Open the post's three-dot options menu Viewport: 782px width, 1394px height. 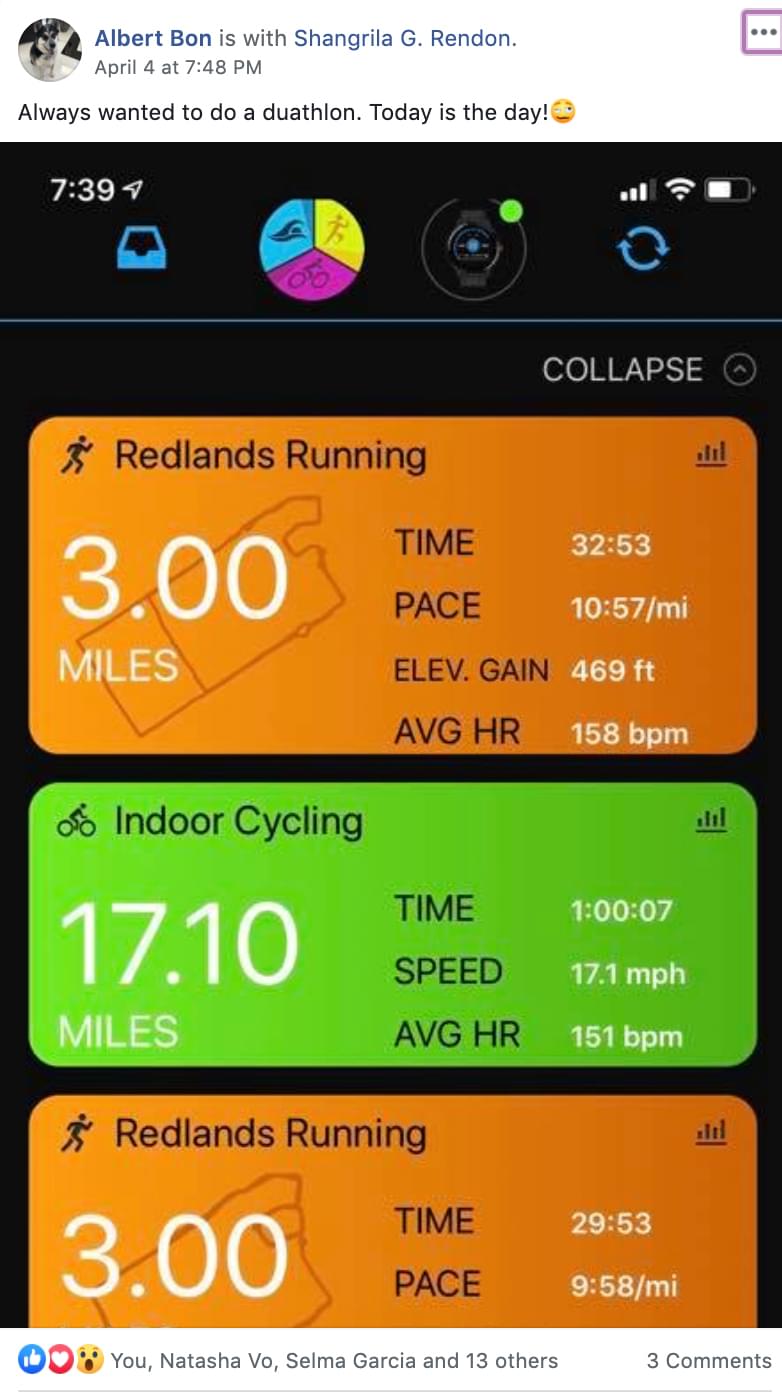[760, 34]
